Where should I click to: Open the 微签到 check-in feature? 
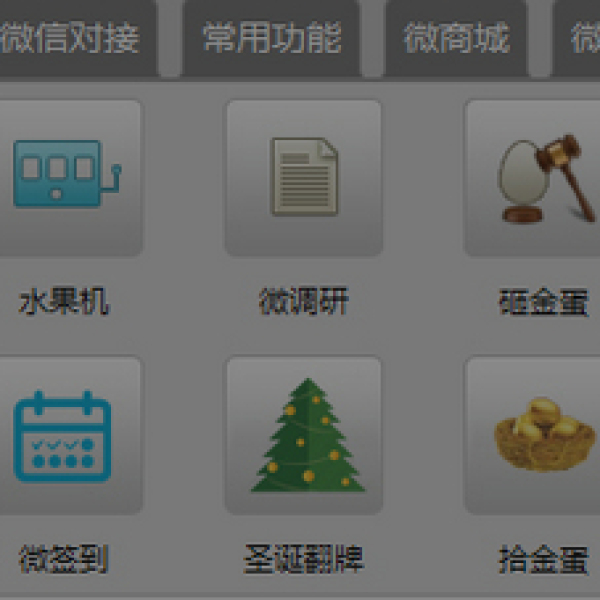(x=65, y=436)
